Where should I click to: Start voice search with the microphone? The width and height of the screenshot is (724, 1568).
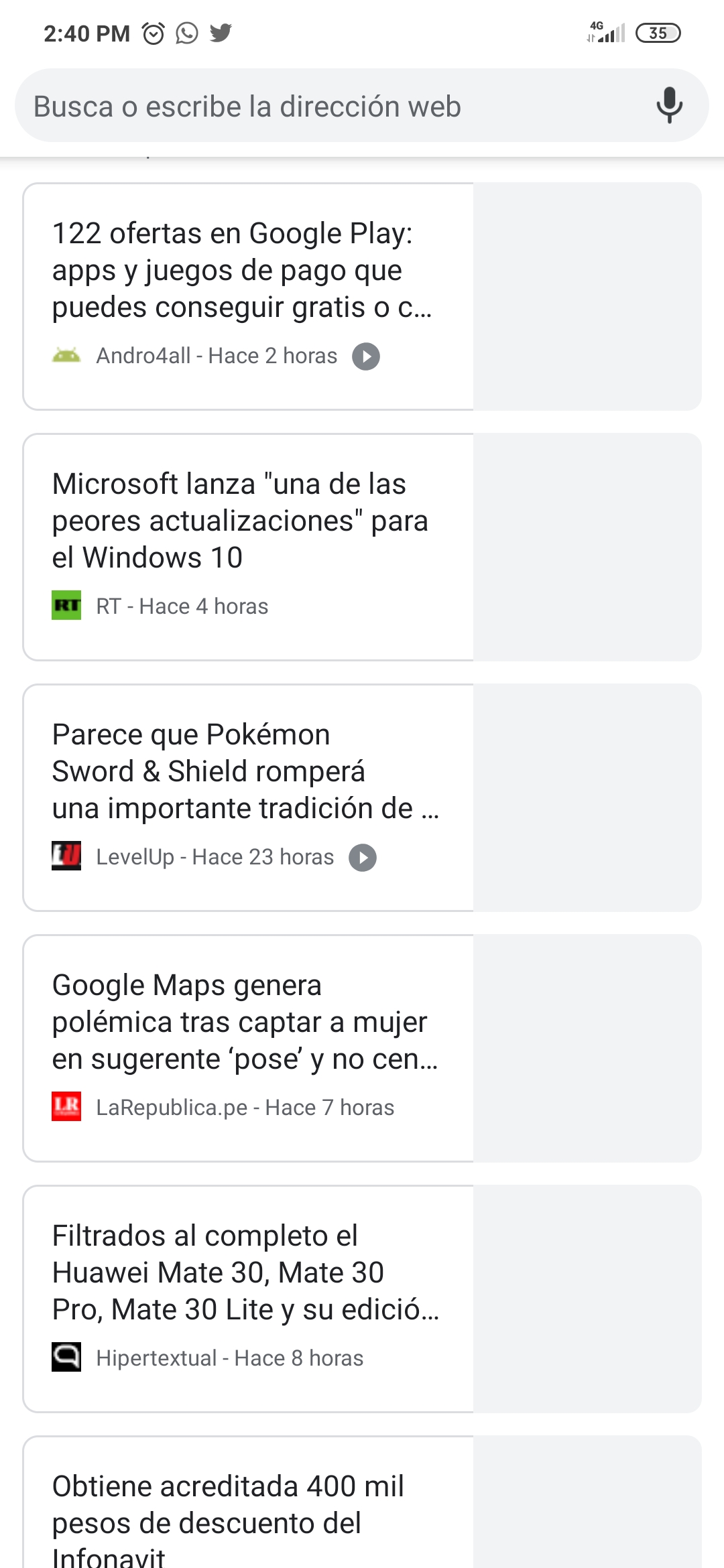coord(669,106)
